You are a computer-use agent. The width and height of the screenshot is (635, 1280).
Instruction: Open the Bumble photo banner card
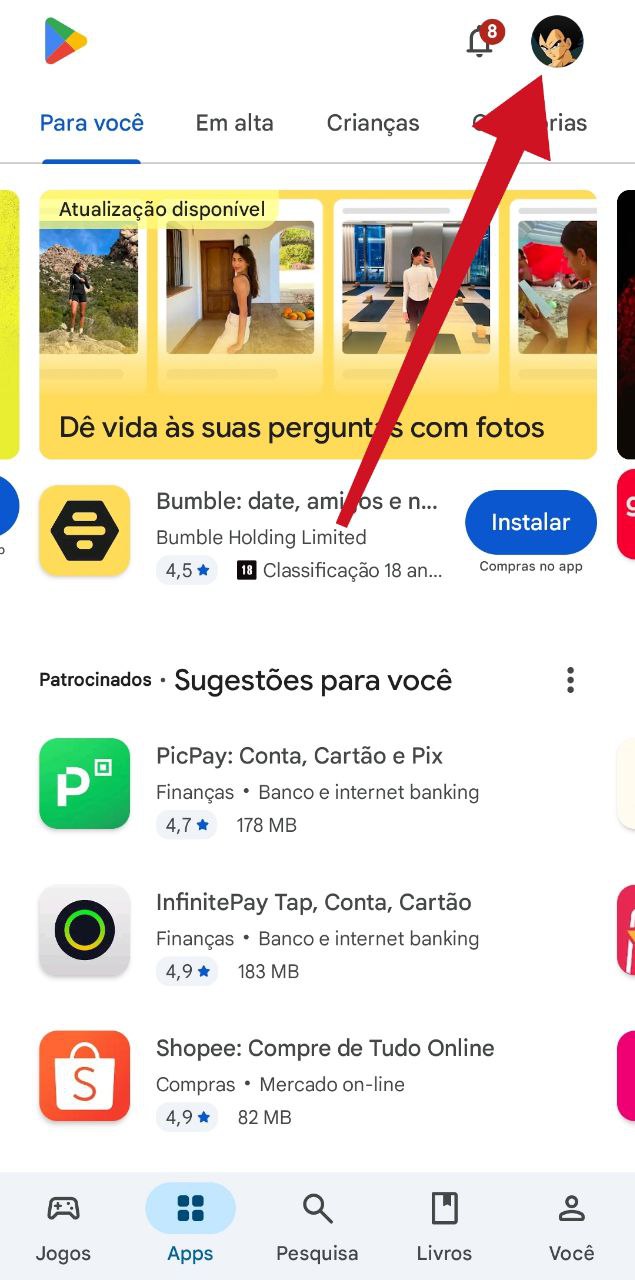(x=318, y=325)
